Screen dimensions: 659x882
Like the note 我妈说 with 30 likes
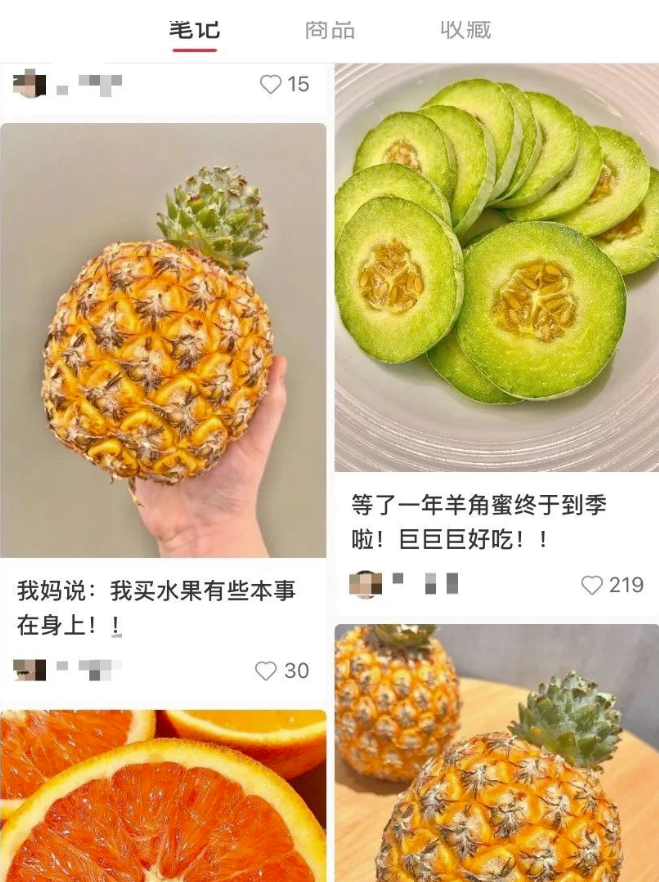coord(266,671)
